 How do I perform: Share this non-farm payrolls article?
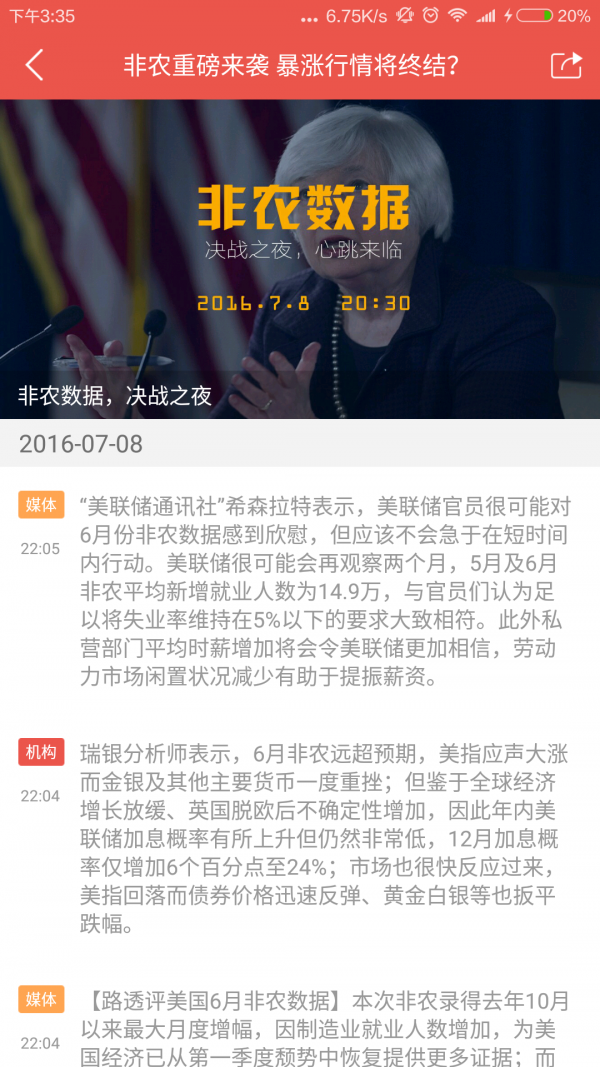click(565, 66)
